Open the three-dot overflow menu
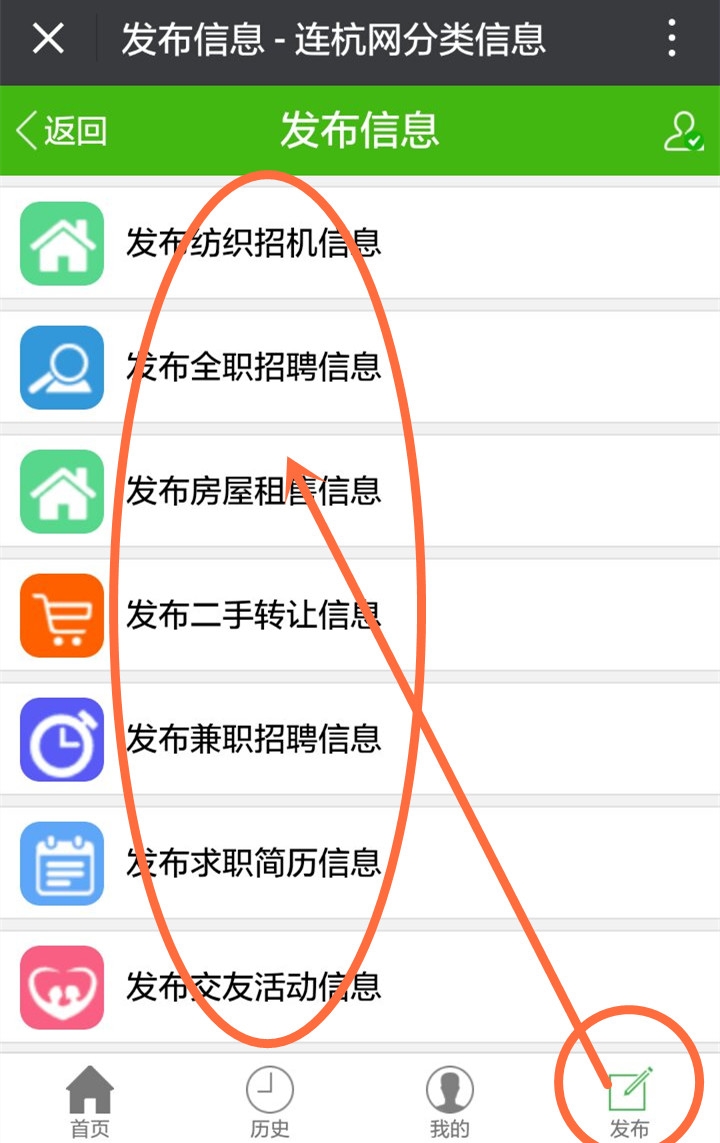 672,40
